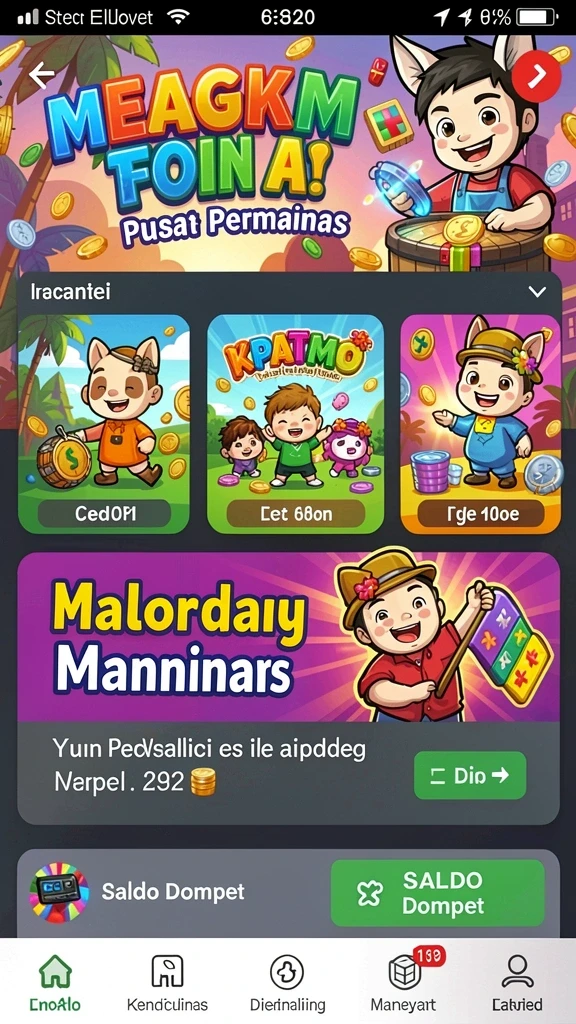Tap the green SALDO Dompet button
Screen dimensions: 576x1024
pos(438,893)
